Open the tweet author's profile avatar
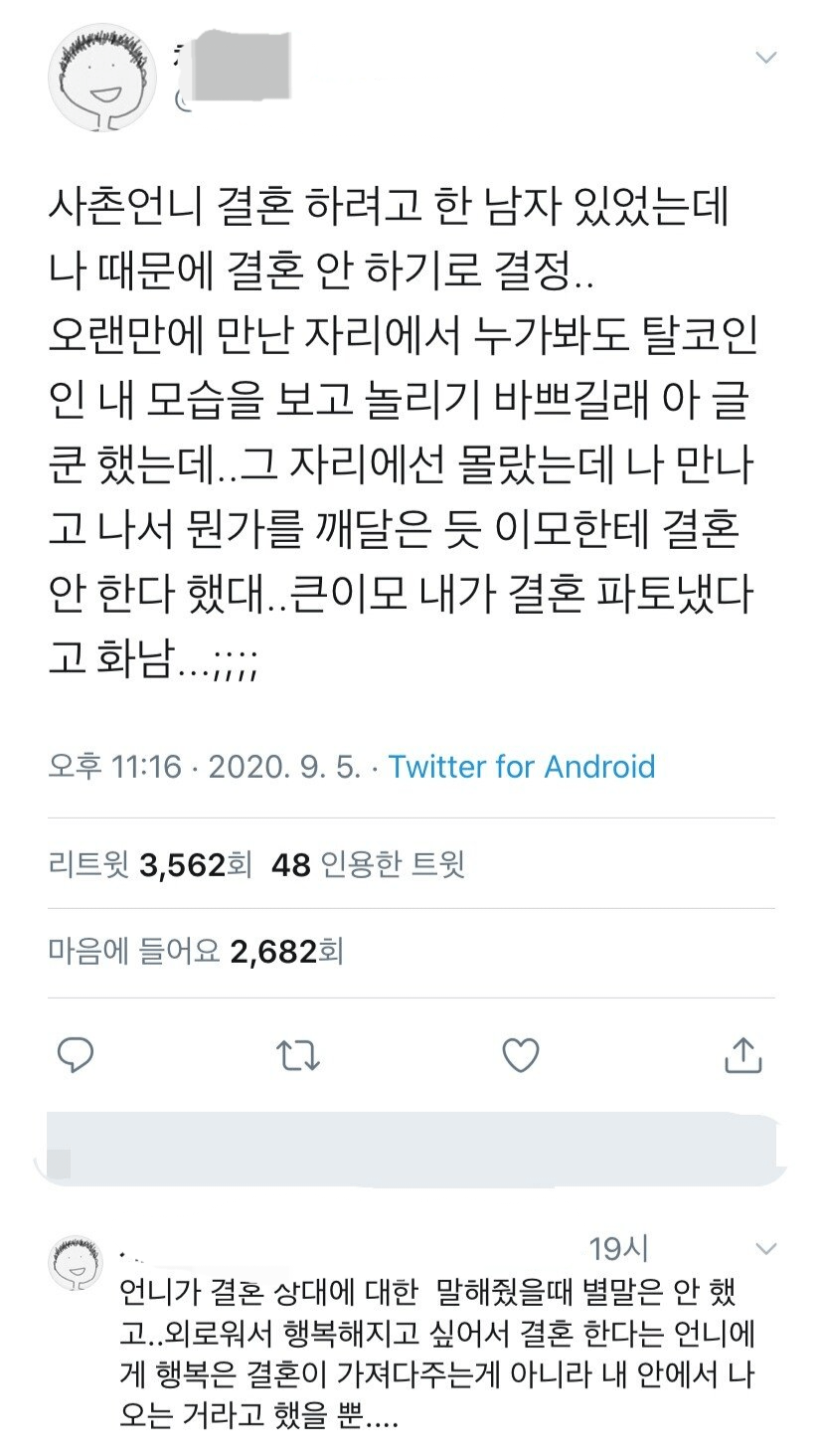The image size is (823, 1456). pyautogui.click(x=102, y=78)
